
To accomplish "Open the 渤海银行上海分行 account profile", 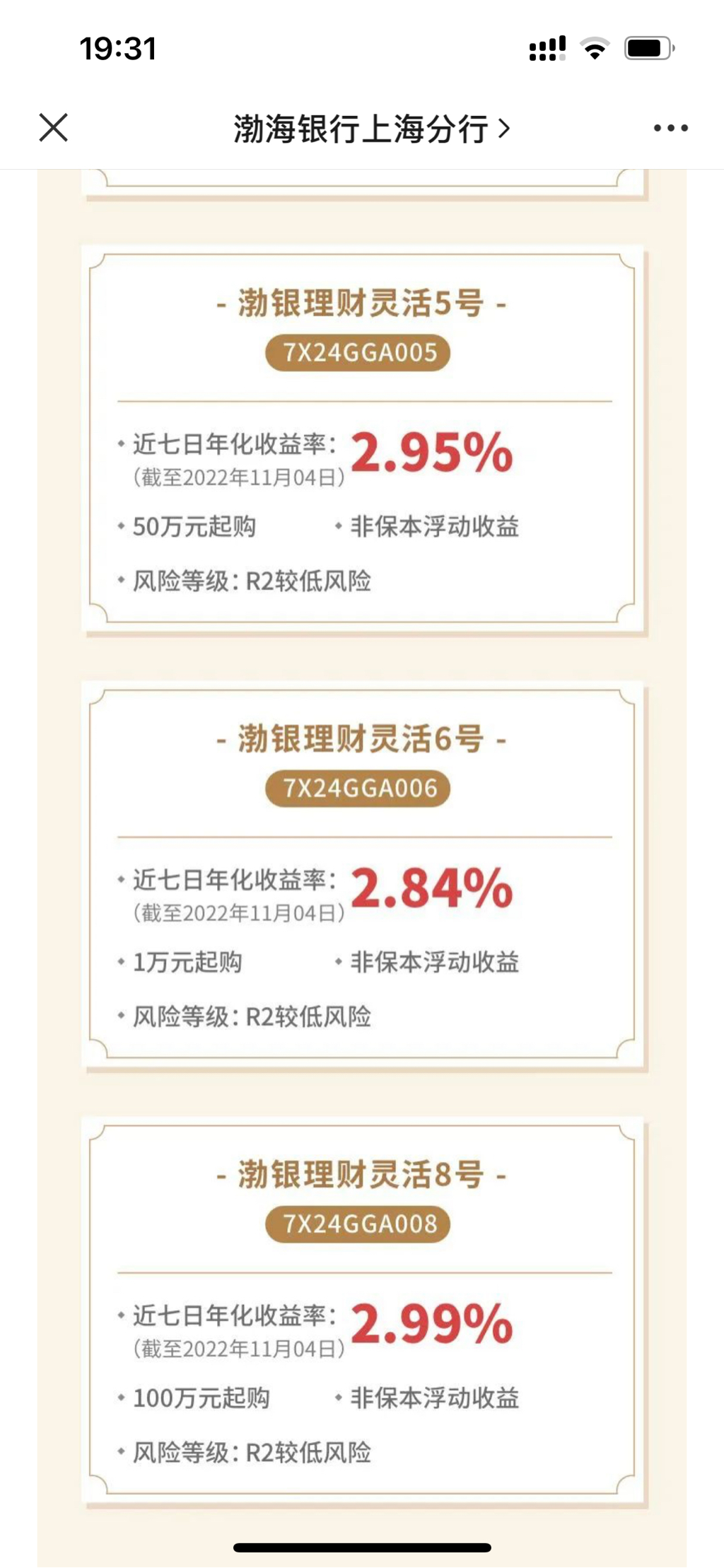I will click(x=370, y=129).
